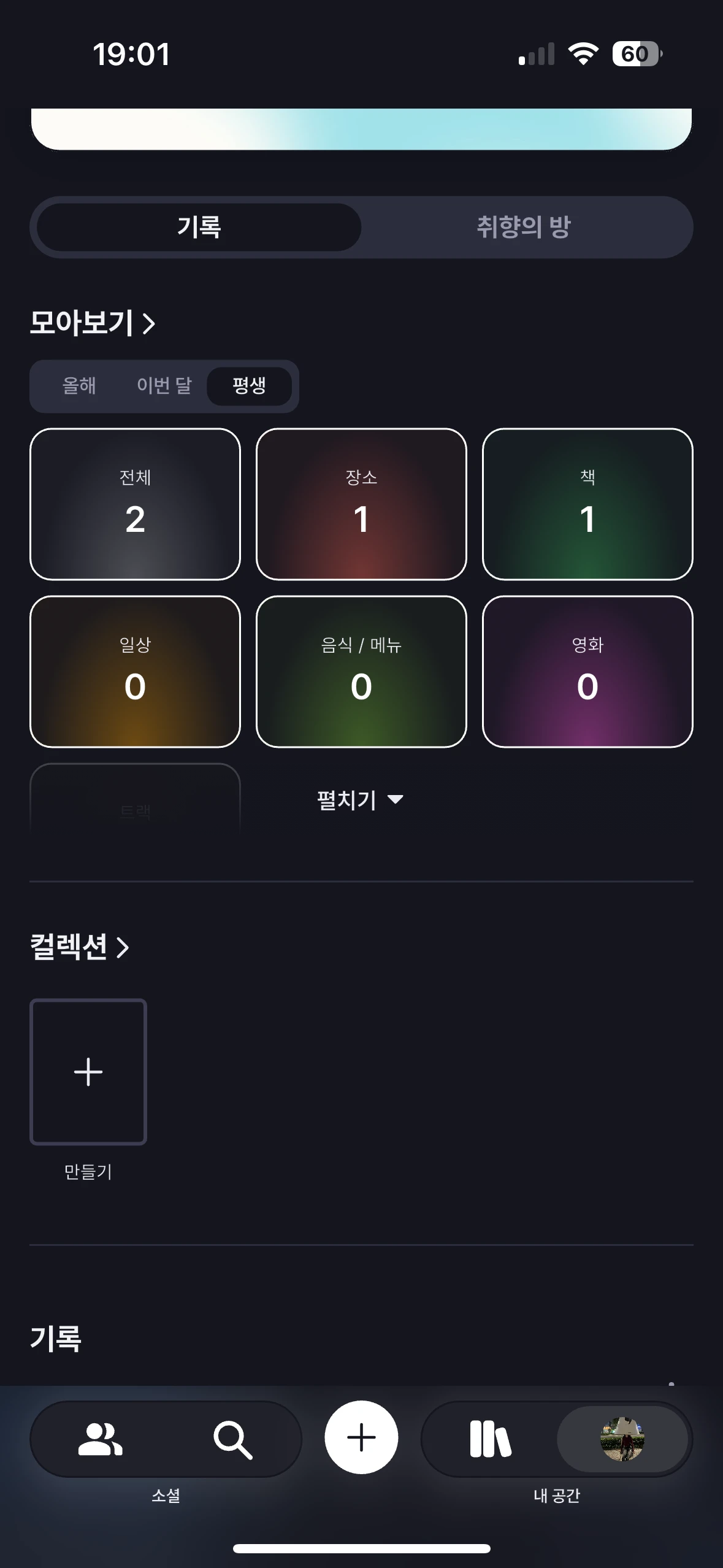
Task: Open the 일상 category card
Action: pyautogui.click(x=135, y=672)
